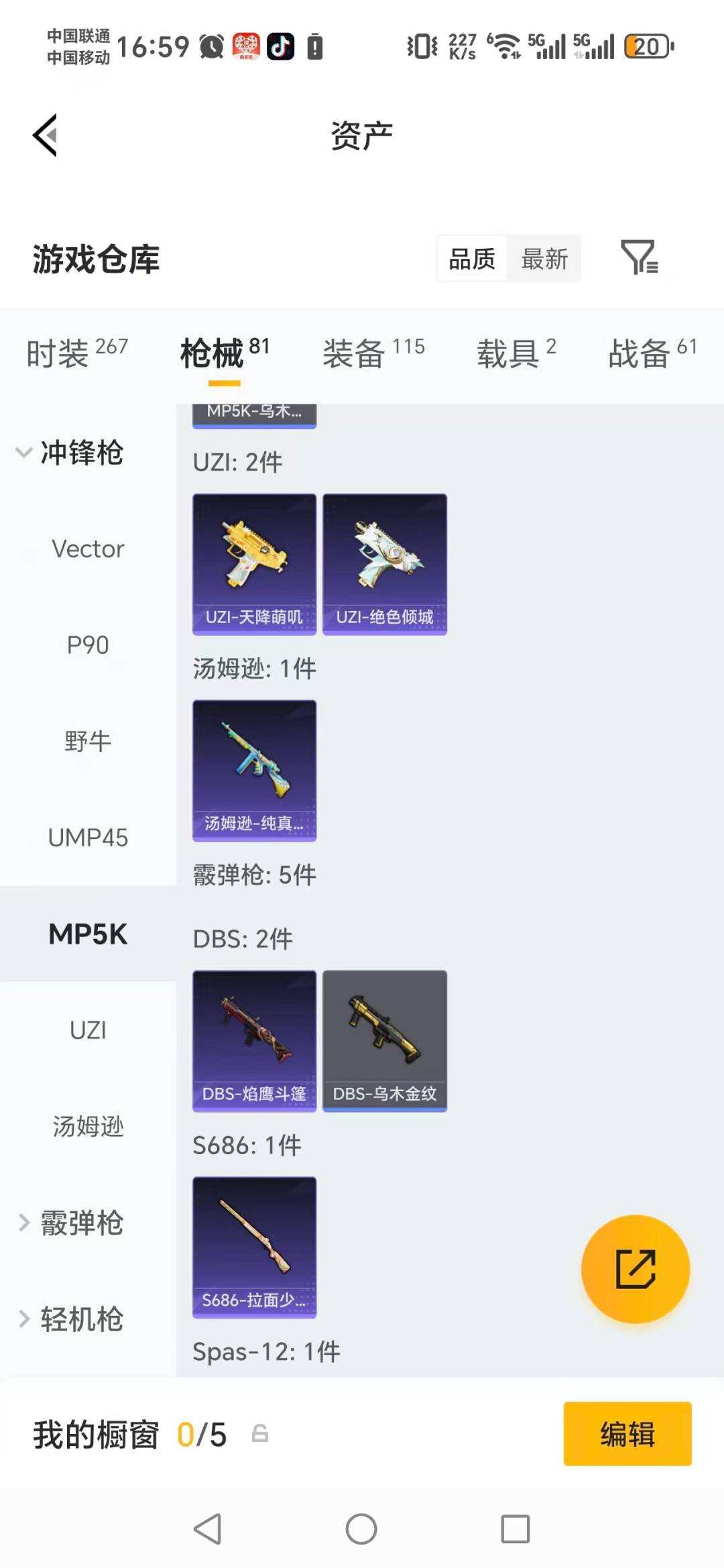The height and width of the screenshot is (1568, 724).
Task: Select UZI in the weapon sidebar
Action: point(88,1031)
